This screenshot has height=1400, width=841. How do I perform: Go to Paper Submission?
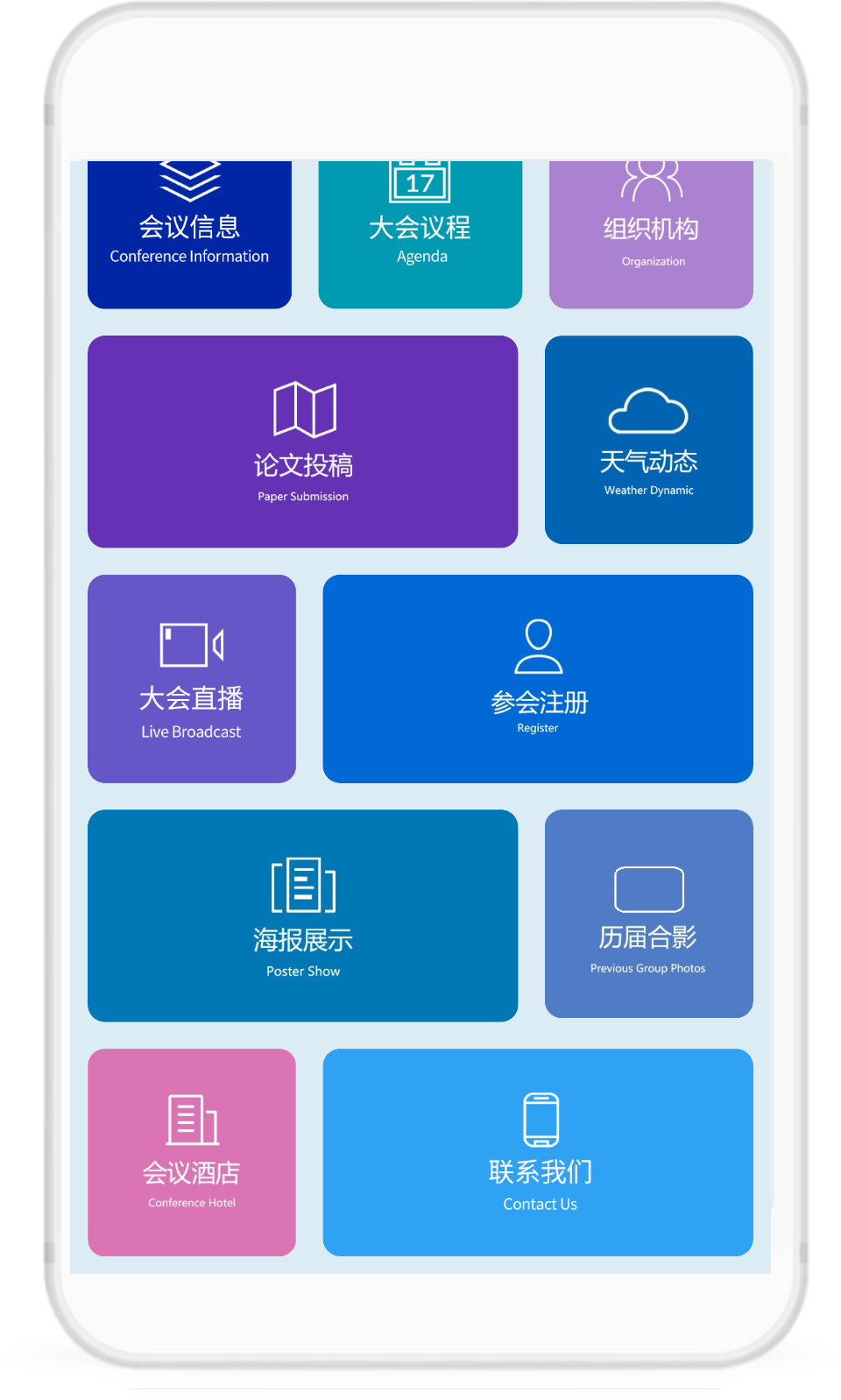pos(302,442)
